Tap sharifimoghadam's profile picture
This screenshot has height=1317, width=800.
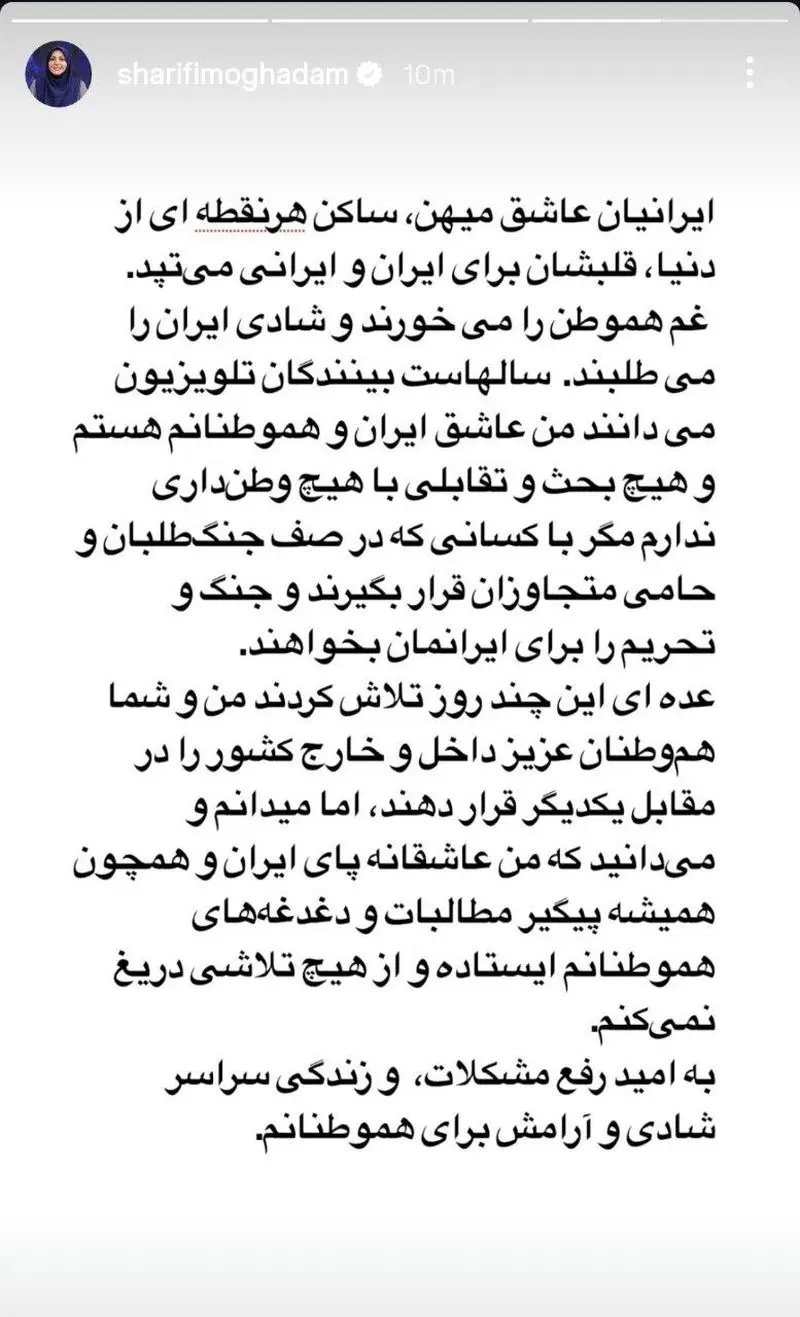58,75
